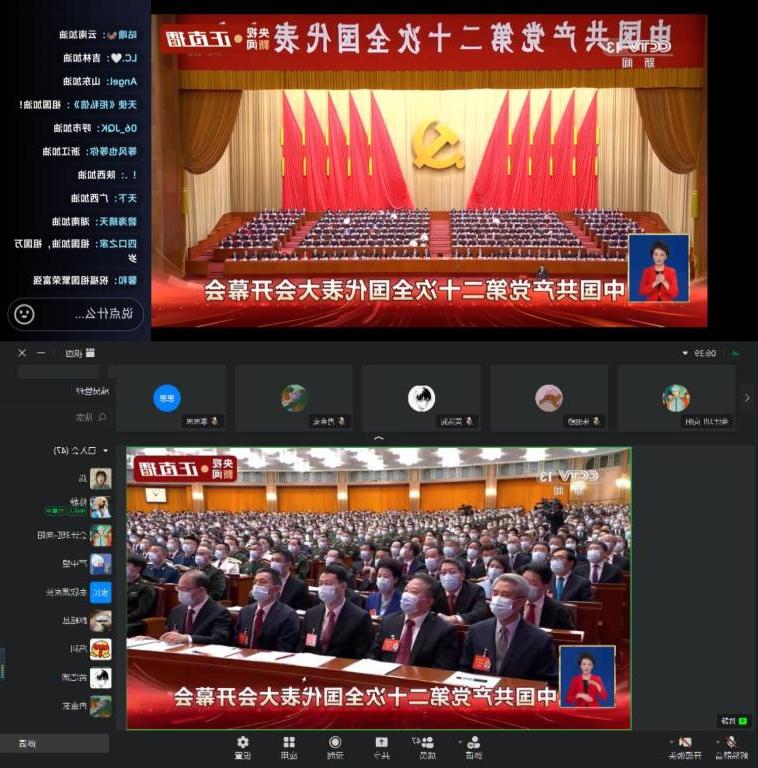This screenshot has width=758, height=768.
Task: Tap Share Screen (共享) in the toolbar
Action: tap(381, 746)
